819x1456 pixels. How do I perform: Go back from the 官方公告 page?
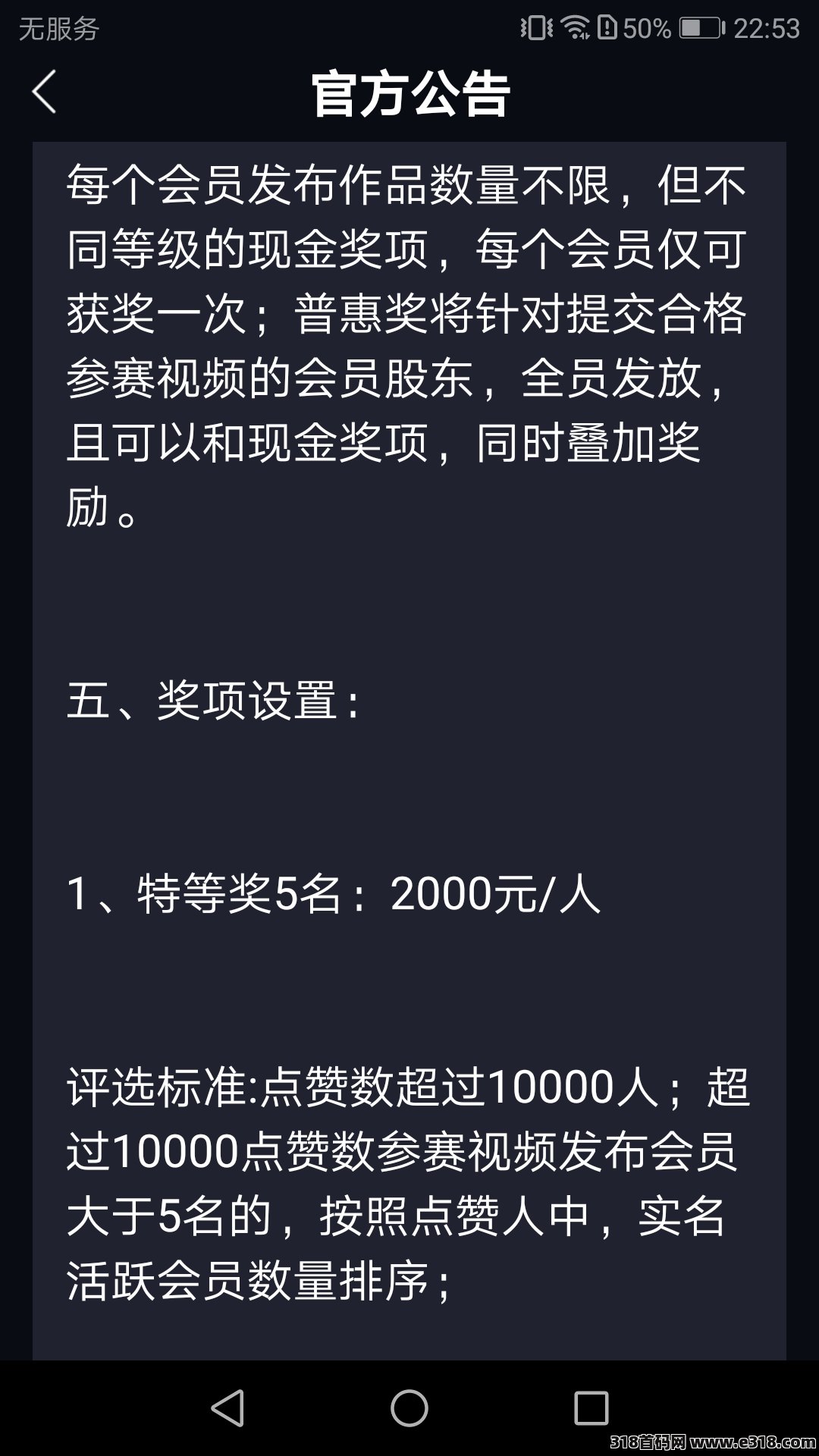point(44,93)
